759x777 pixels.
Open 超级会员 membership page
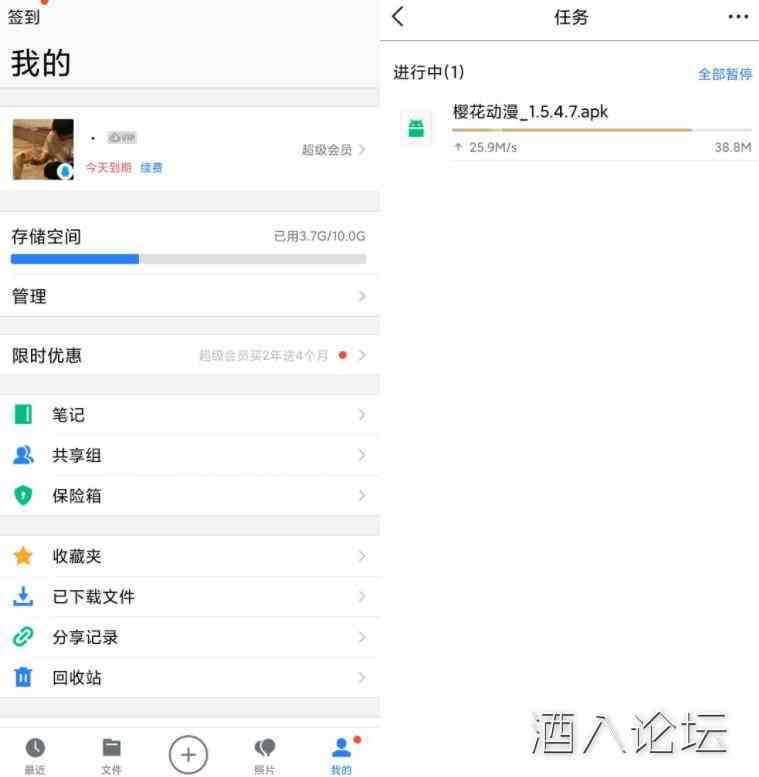pyautogui.click(x=332, y=150)
